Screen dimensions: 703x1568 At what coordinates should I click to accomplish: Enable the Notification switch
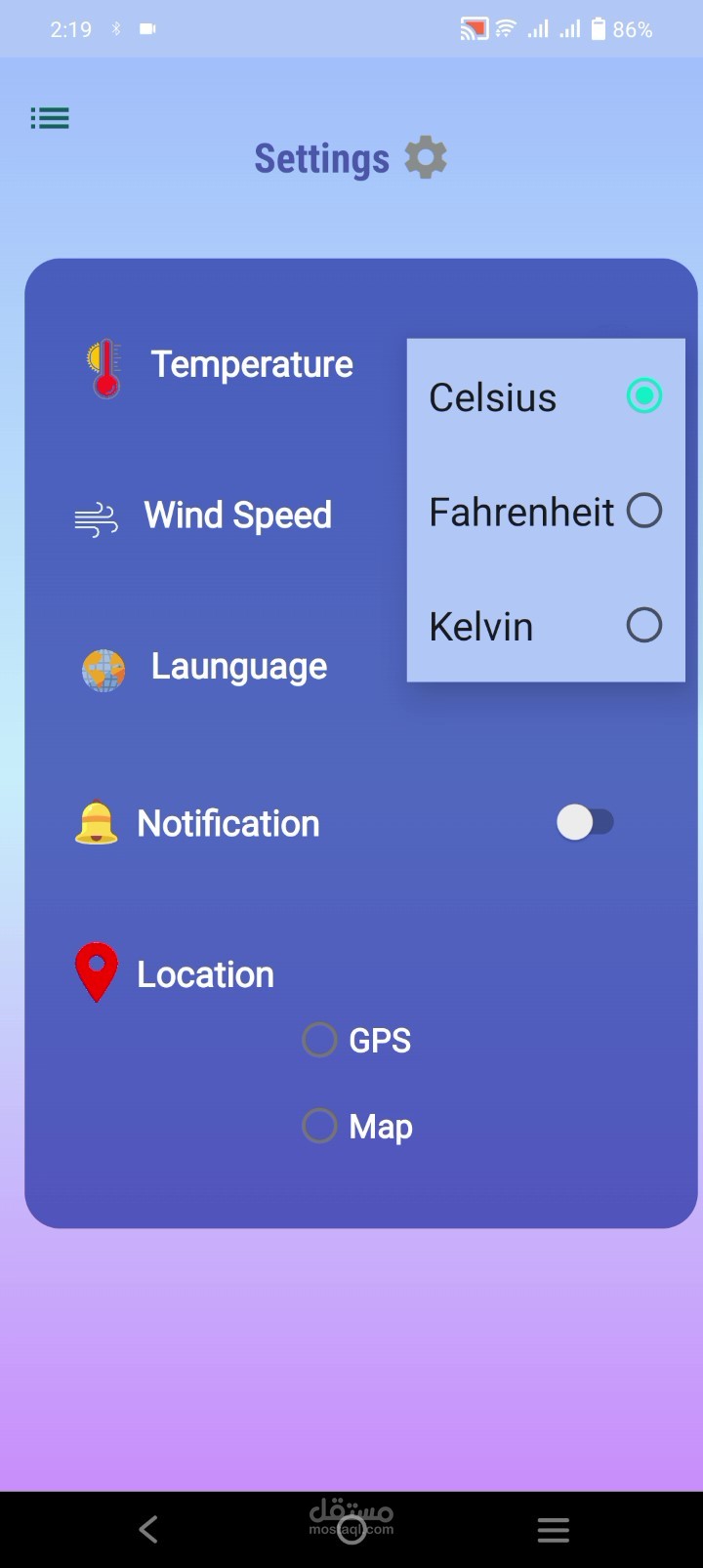pos(585,822)
